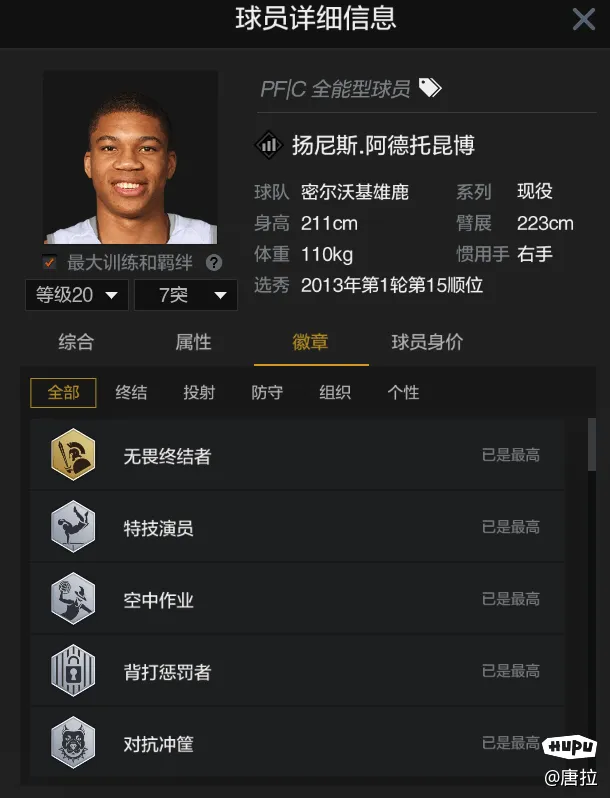Filter badges by 防守

coord(267,392)
